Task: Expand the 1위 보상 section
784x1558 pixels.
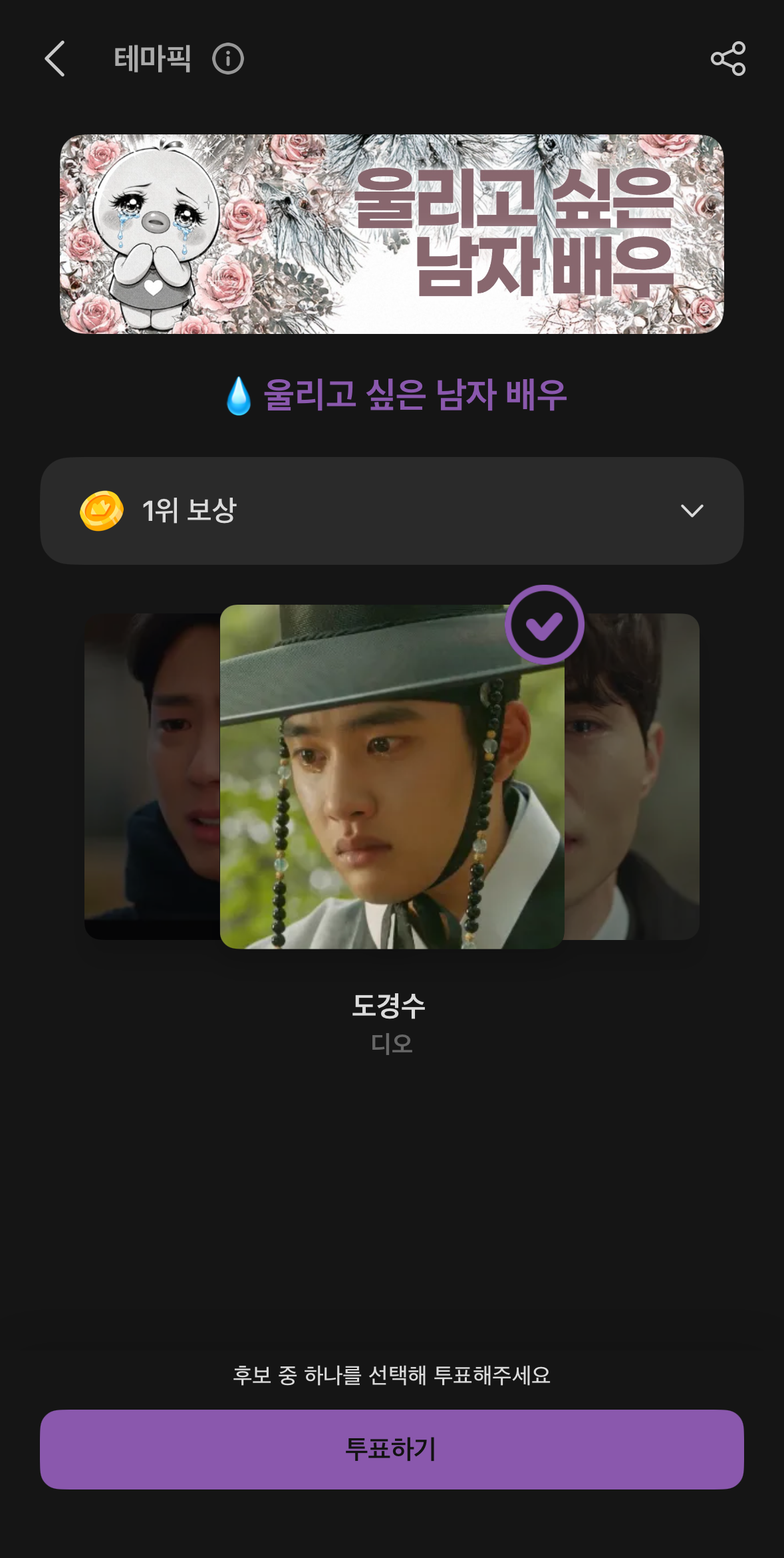Action: coord(392,511)
